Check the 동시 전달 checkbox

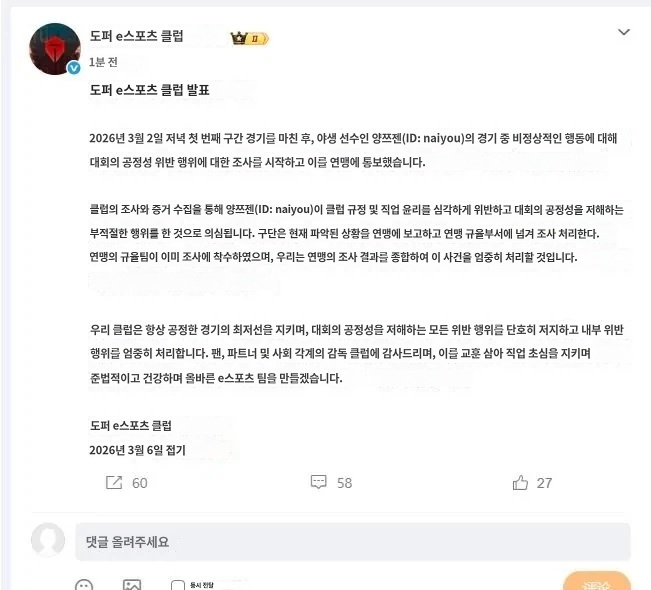click(x=178, y=585)
